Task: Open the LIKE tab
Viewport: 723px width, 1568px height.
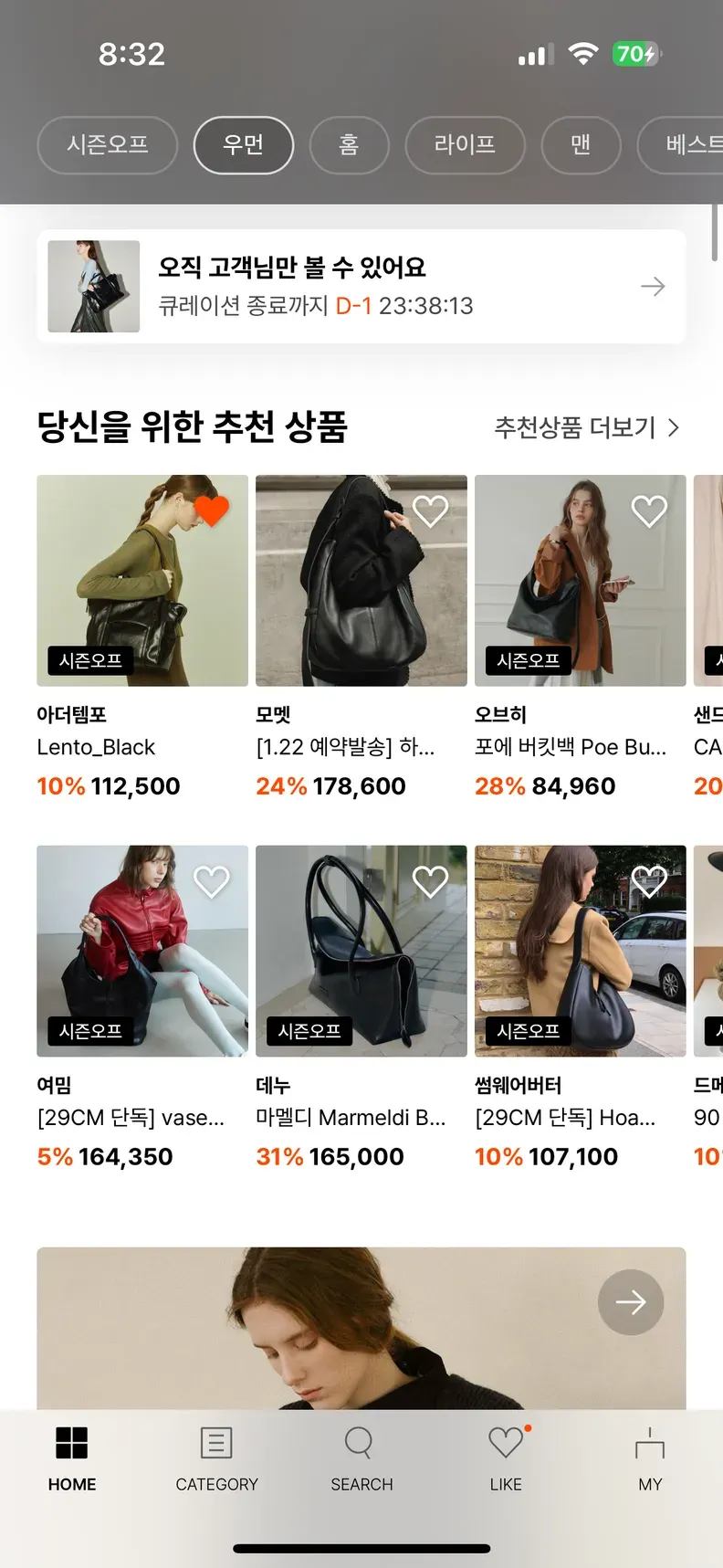Action: point(506,1458)
